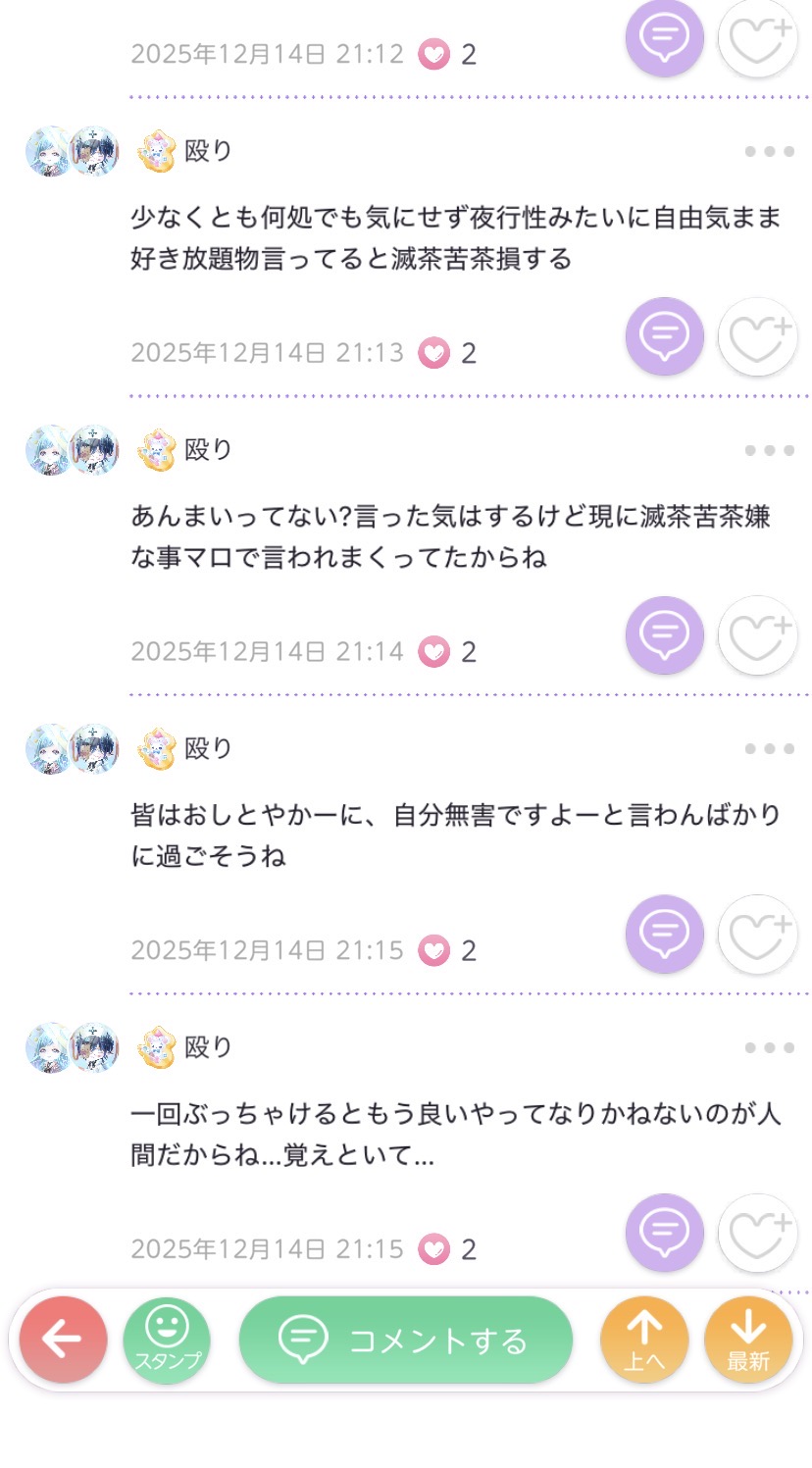The image size is (812, 1468).
Task: Reply to the 21:13 comment
Action: (664, 336)
